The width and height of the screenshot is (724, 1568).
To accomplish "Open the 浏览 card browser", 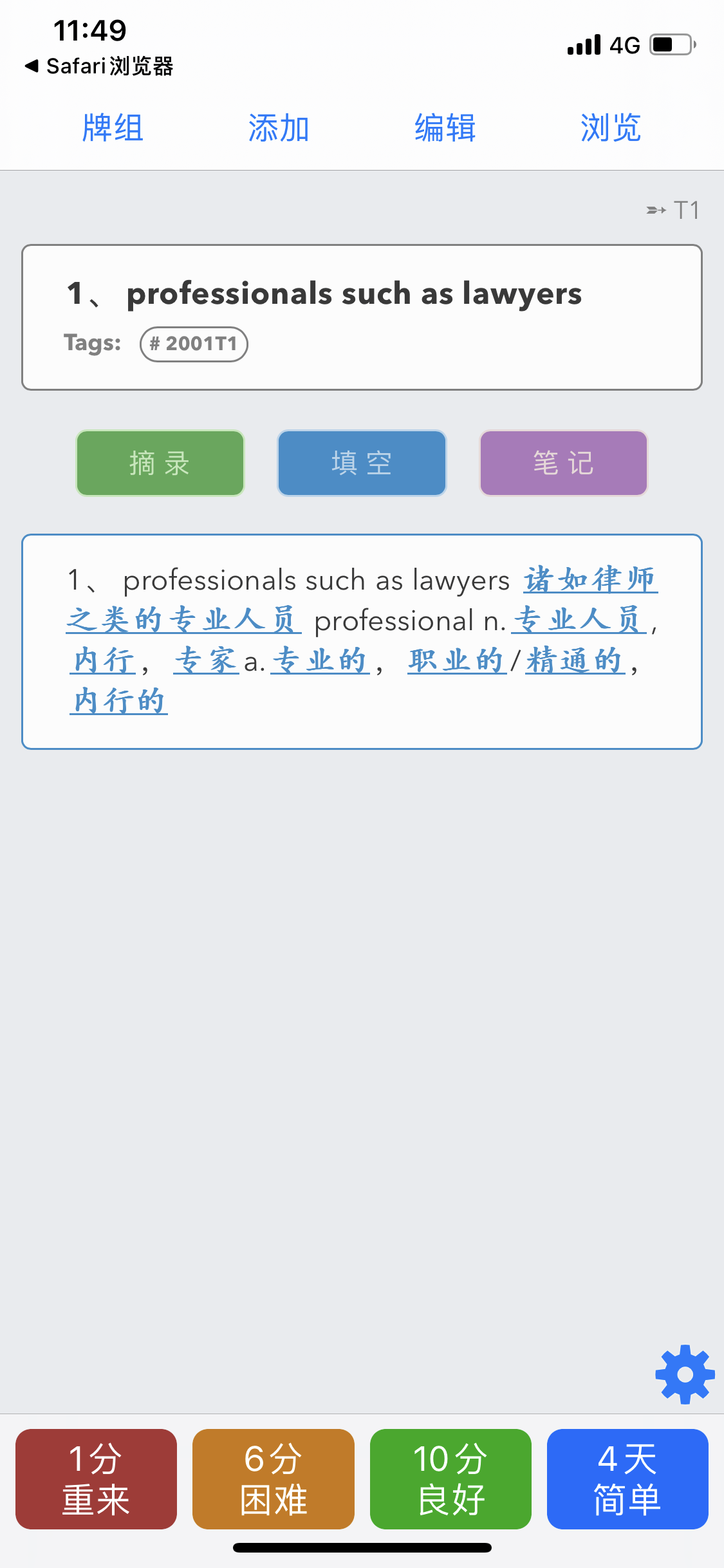I will pos(611,127).
